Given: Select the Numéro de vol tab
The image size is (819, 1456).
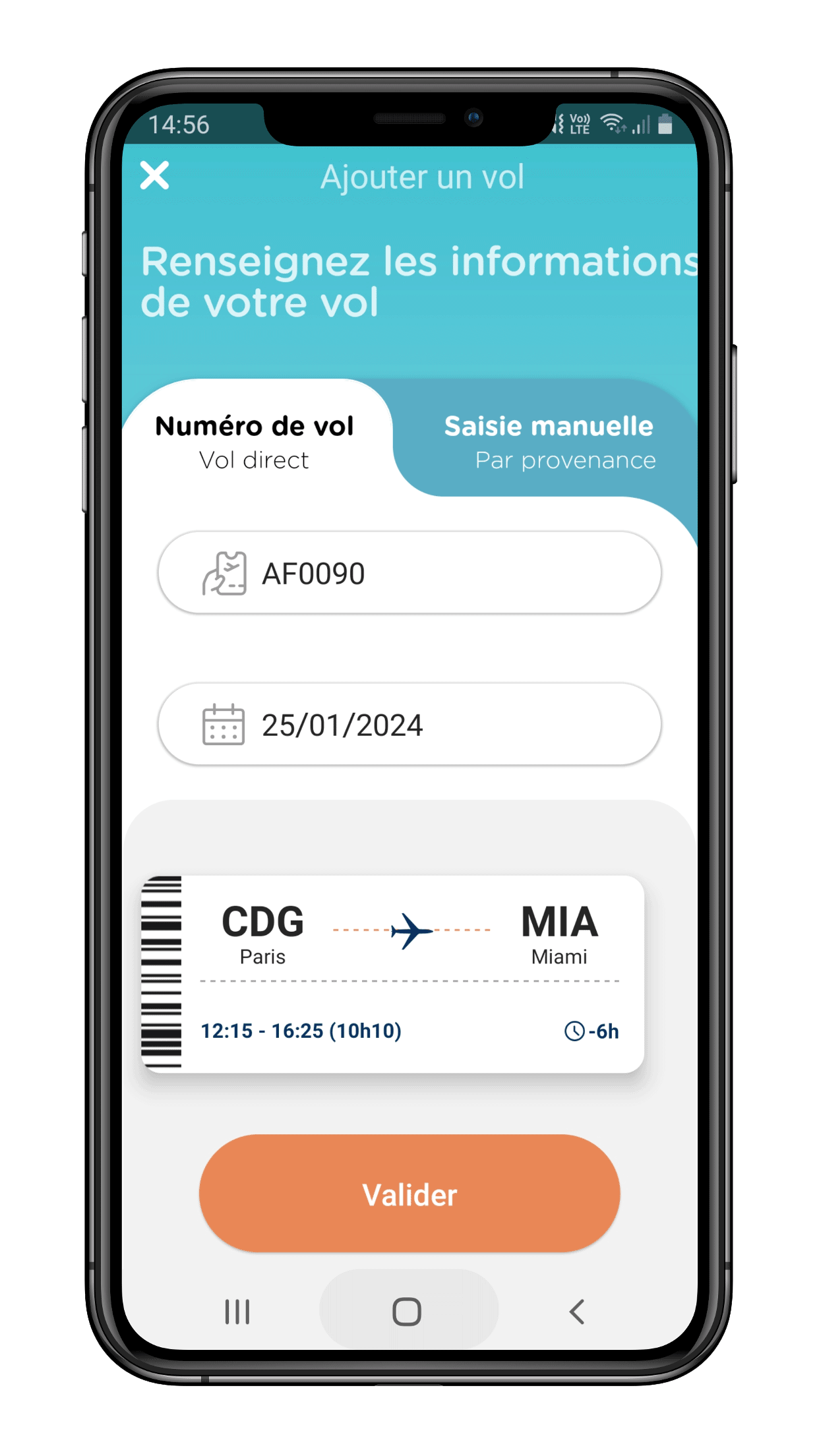Looking at the screenshot, I should click(x=255, y=441).
